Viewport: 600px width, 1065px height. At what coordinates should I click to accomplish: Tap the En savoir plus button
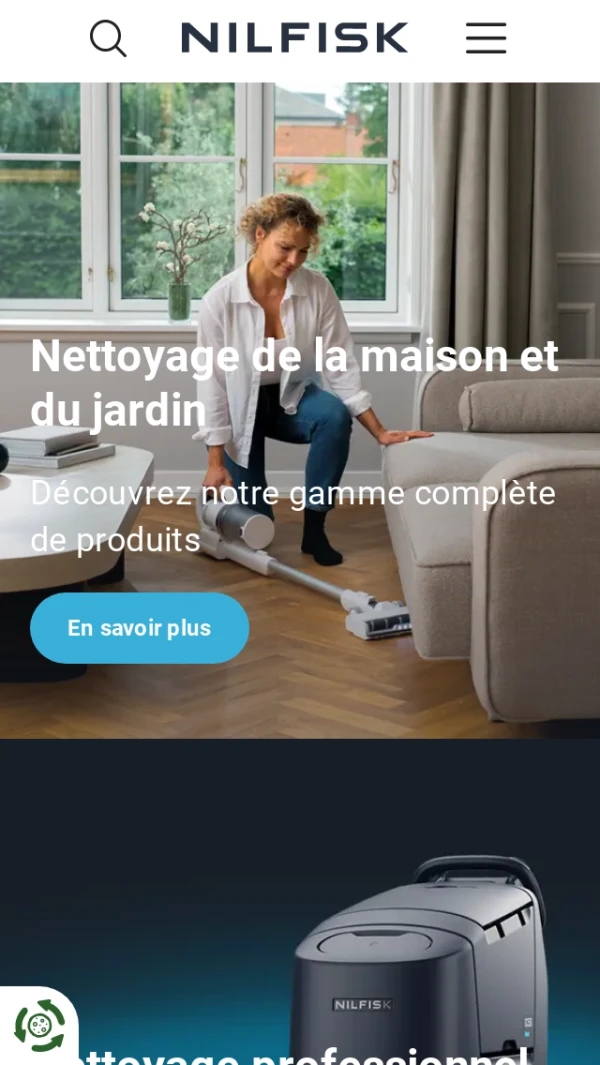[x=139, y=628]
